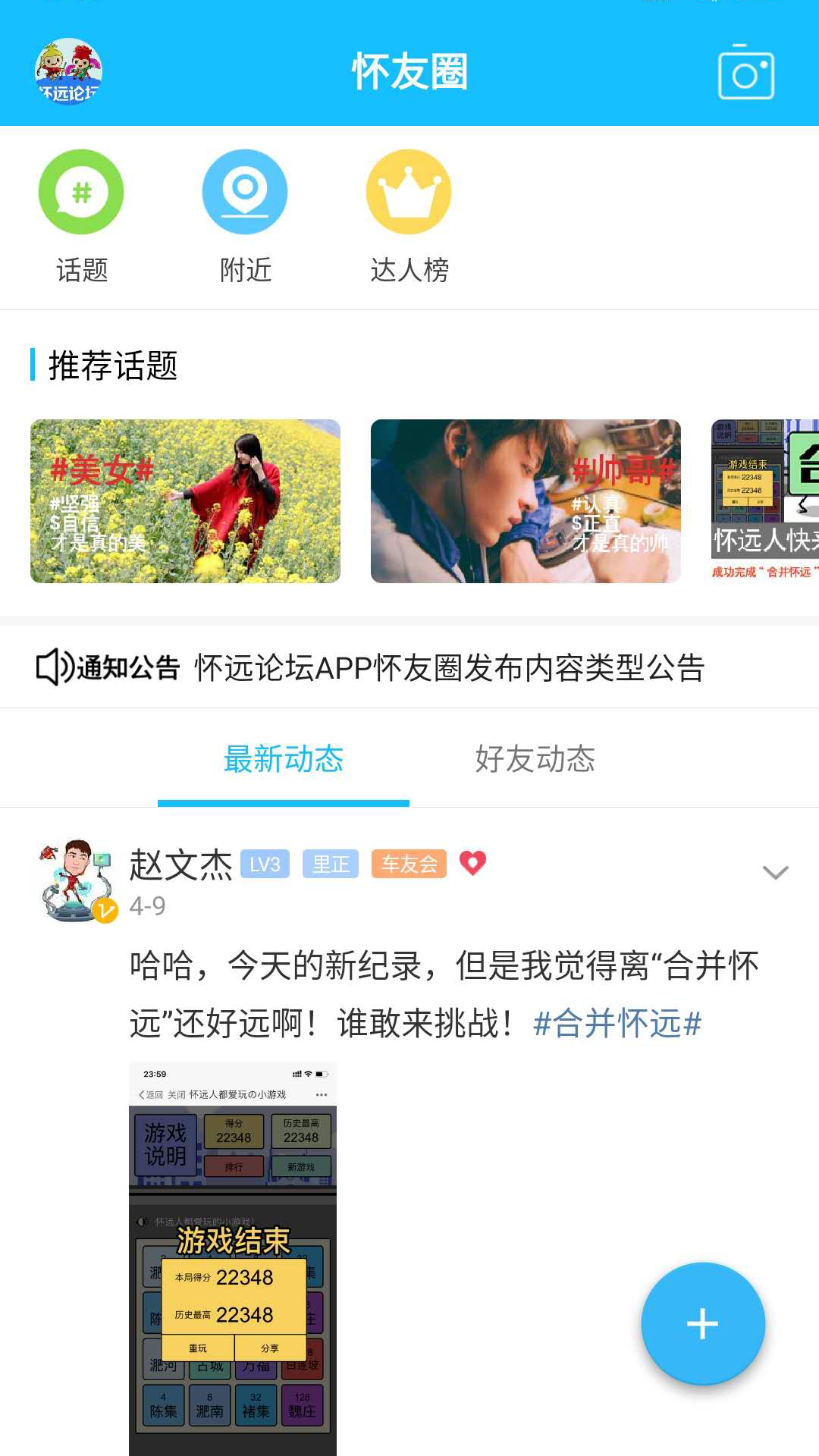This screenshot has width=819, height=1456.
Task: Tap the green 话题 hashtag icon
Action: (81, 191)
